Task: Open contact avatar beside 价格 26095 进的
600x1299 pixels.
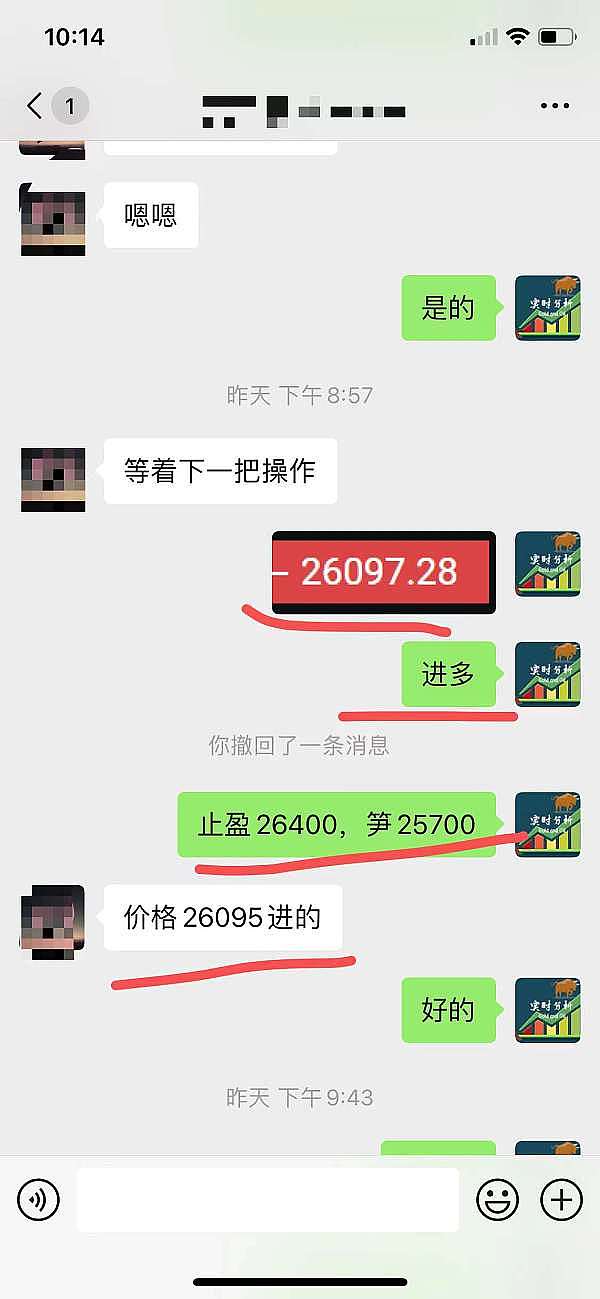Action: (x=53, y=922)
